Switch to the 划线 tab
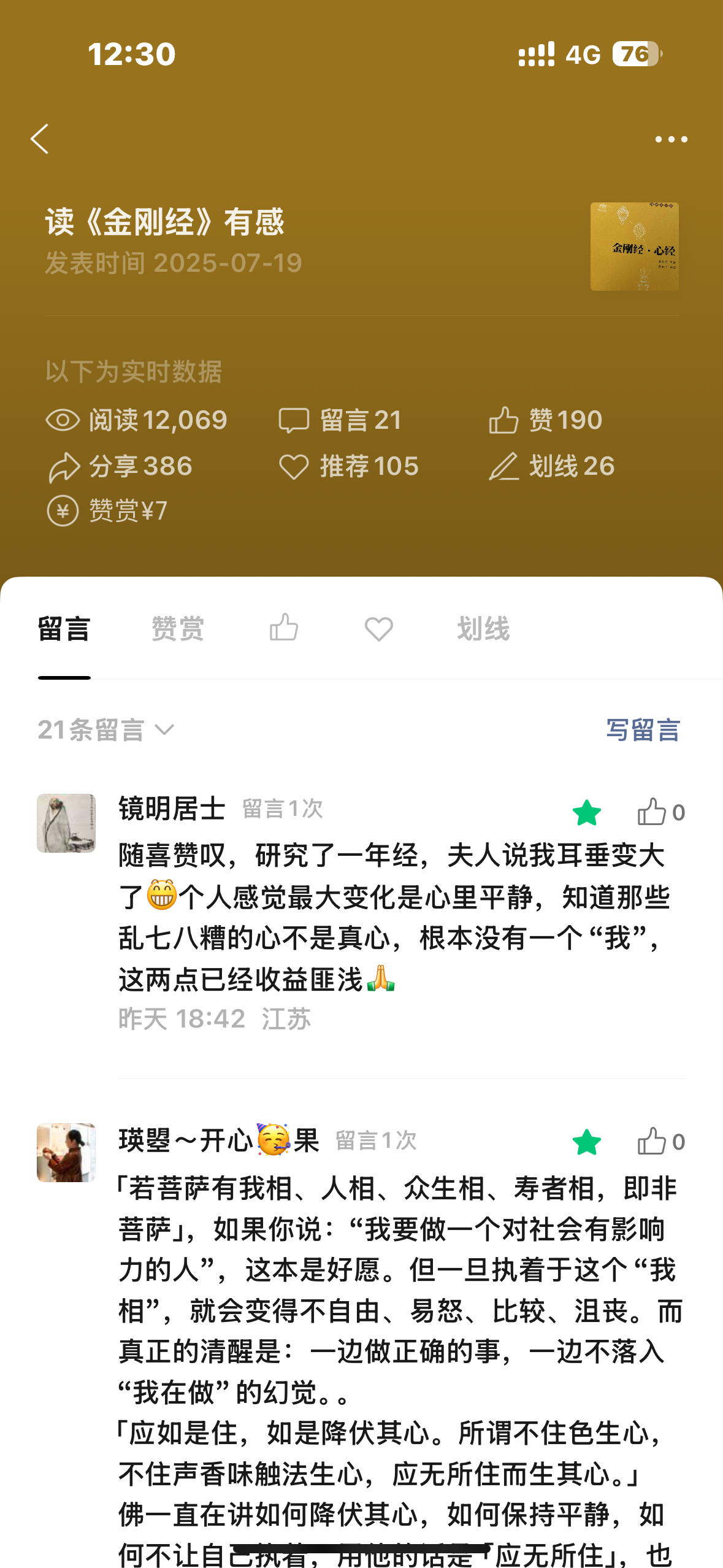The image size is (723, 1568). pos(483,629)
